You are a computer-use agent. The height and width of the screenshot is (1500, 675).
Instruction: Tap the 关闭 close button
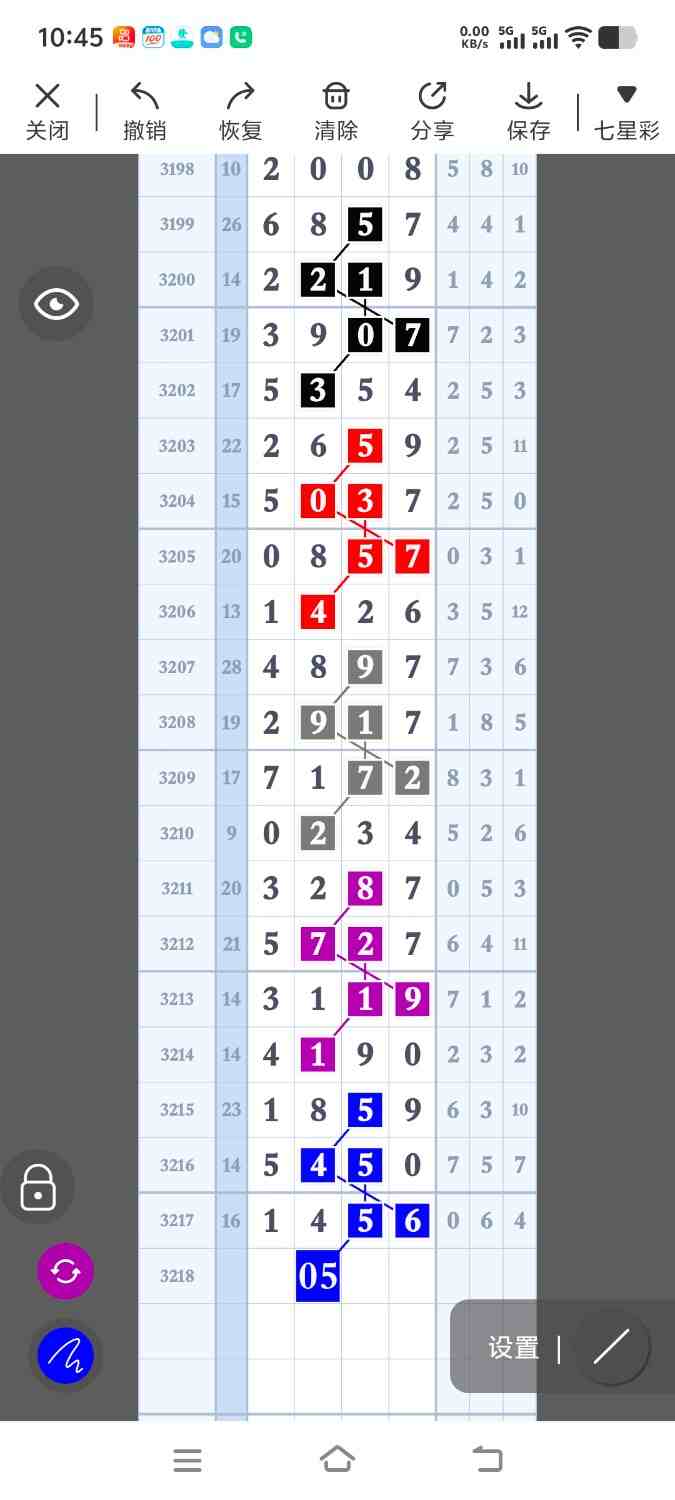coord(47,111)
